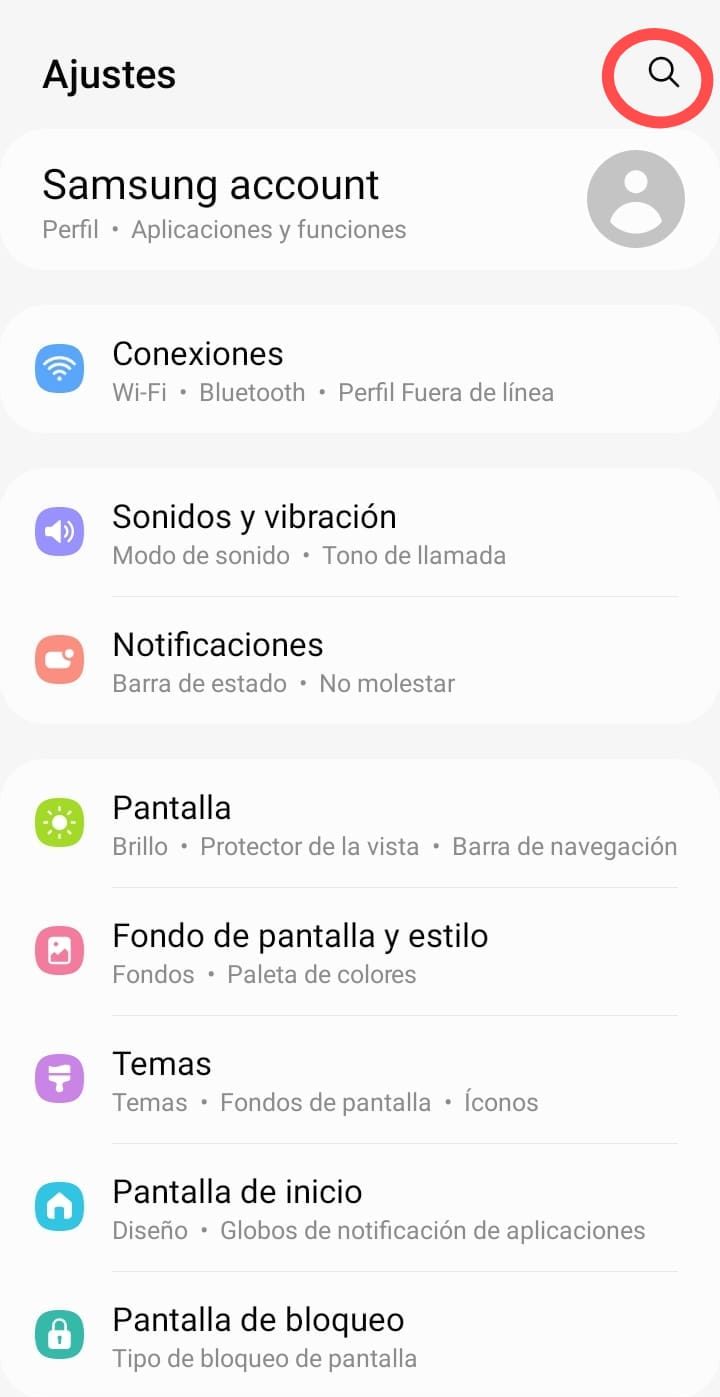Go to Sonidos y vibración

click(x=360, y=533)
